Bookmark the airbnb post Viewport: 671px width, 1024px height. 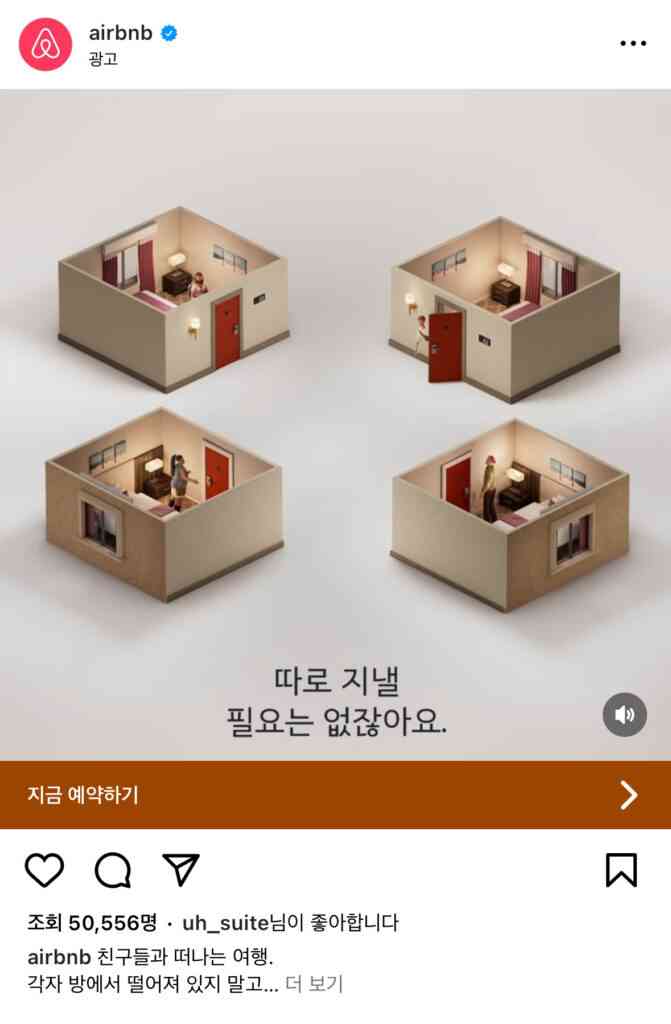(x=621, y=870)
